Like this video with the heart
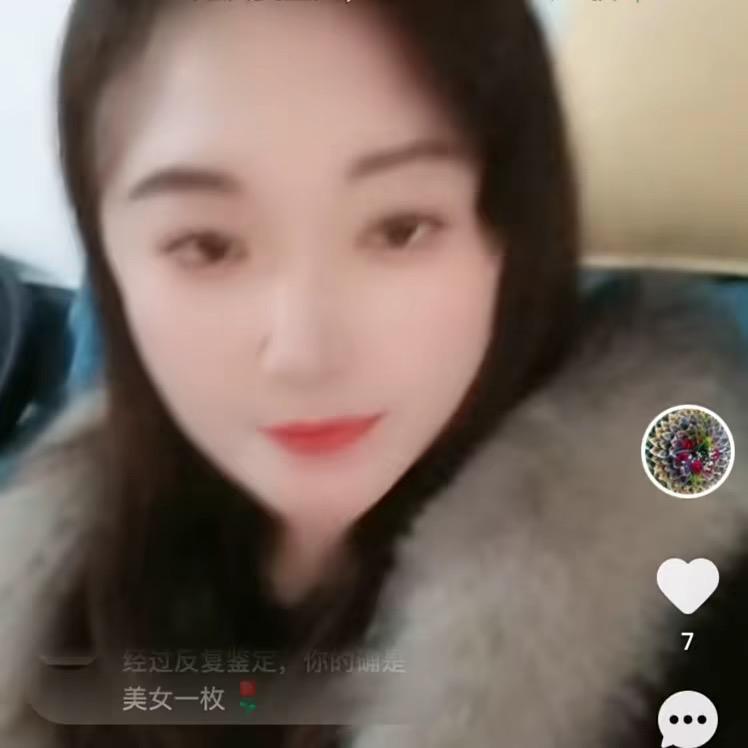 (687, 586)
